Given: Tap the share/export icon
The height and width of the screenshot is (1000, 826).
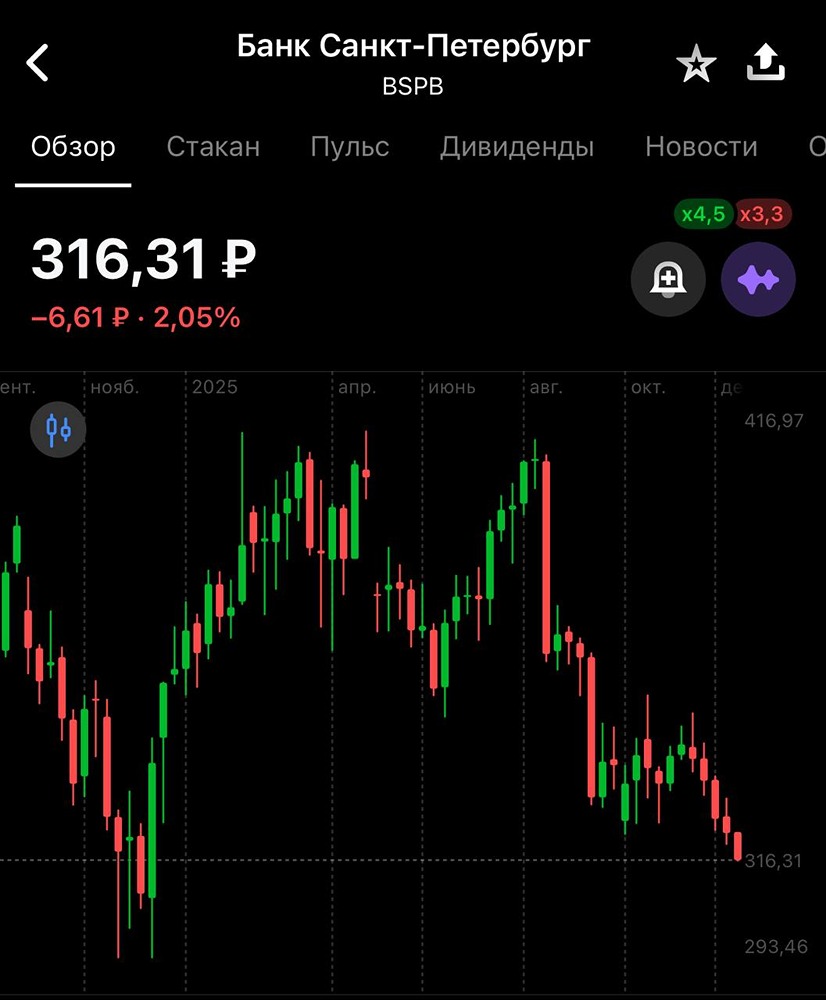Looking at the screenshot, I should tap(765, 60).
